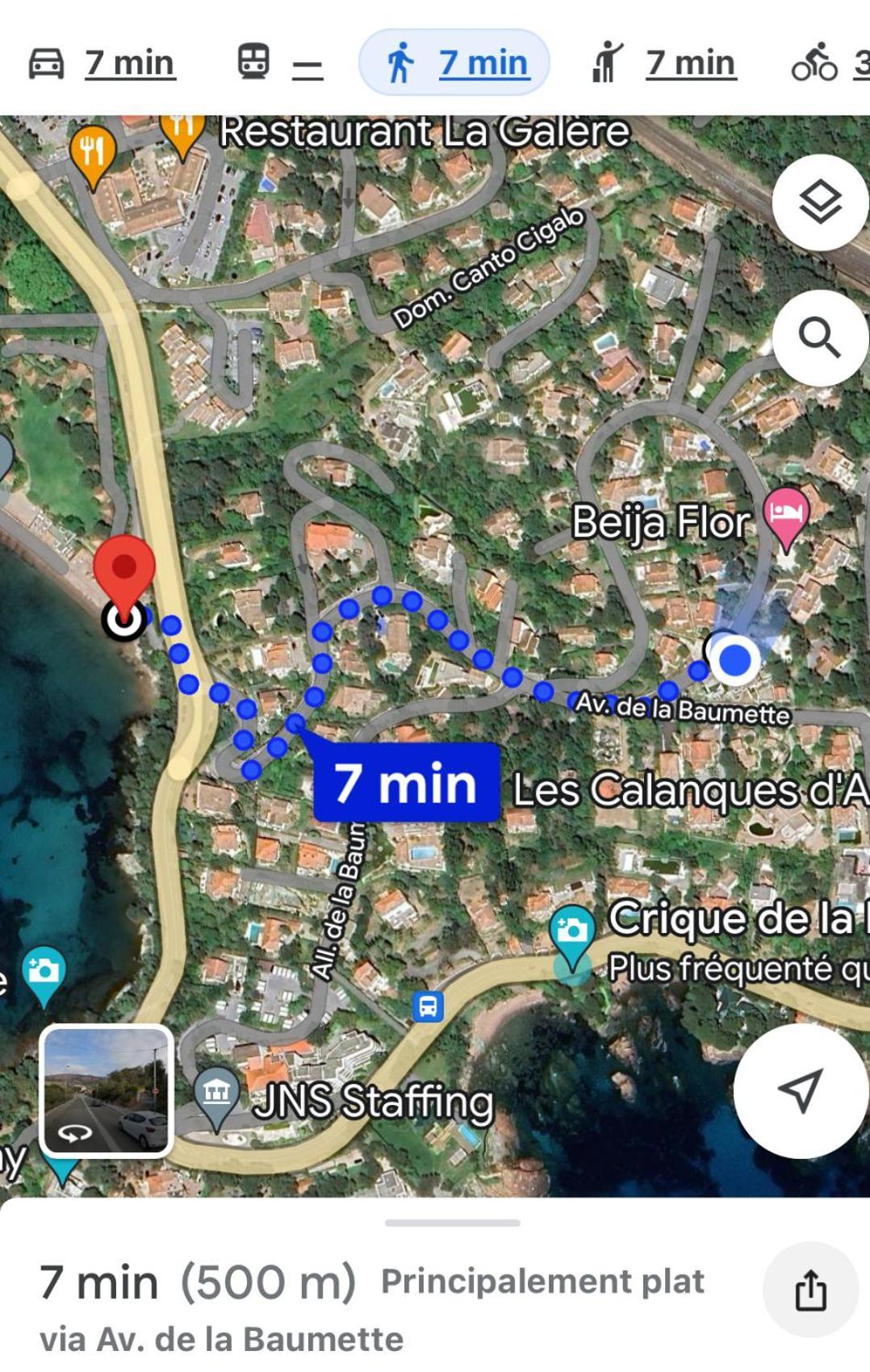Viewport: 870px width, 1372px height.
Task: Select the public transit travel mode
Action: (279, 63)
